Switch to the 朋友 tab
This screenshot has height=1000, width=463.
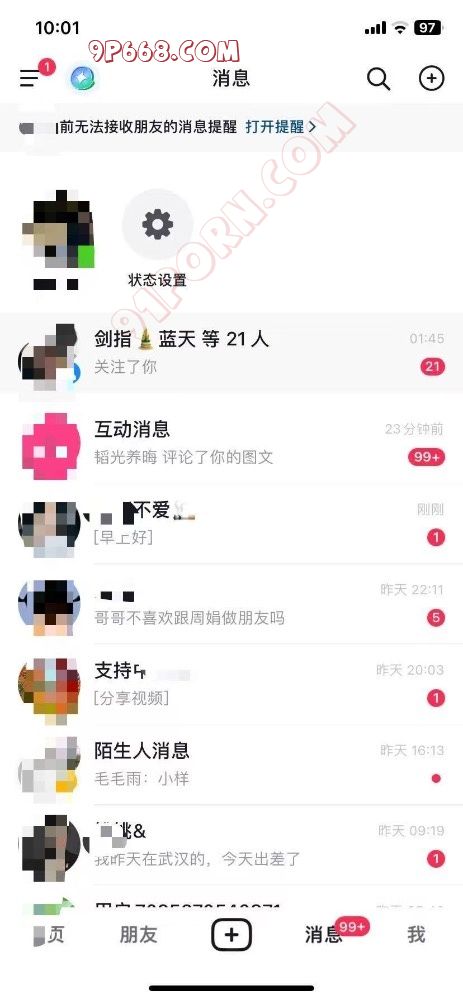click(138, 935)
